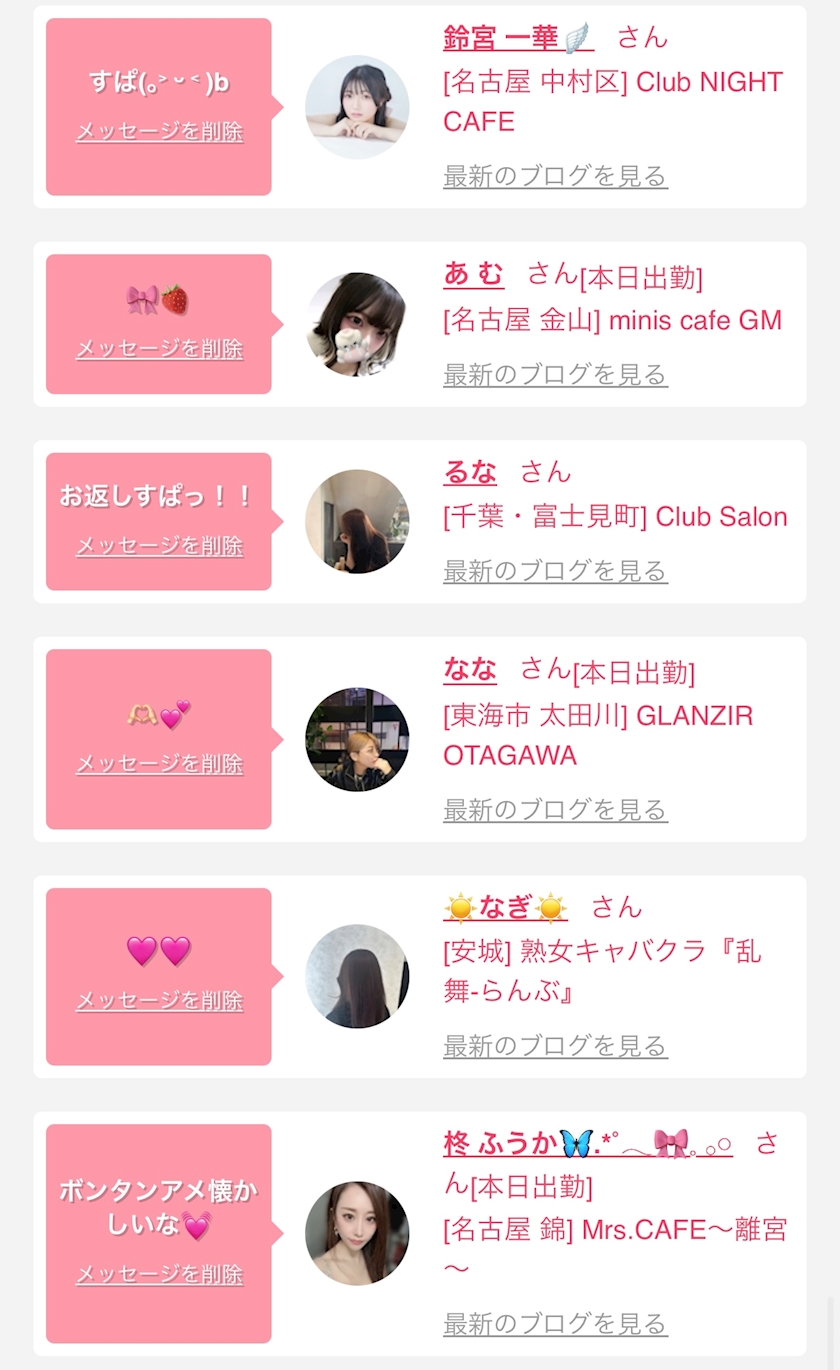View なな's latest blog
The image size is (840, 1370).
[555, 810]
